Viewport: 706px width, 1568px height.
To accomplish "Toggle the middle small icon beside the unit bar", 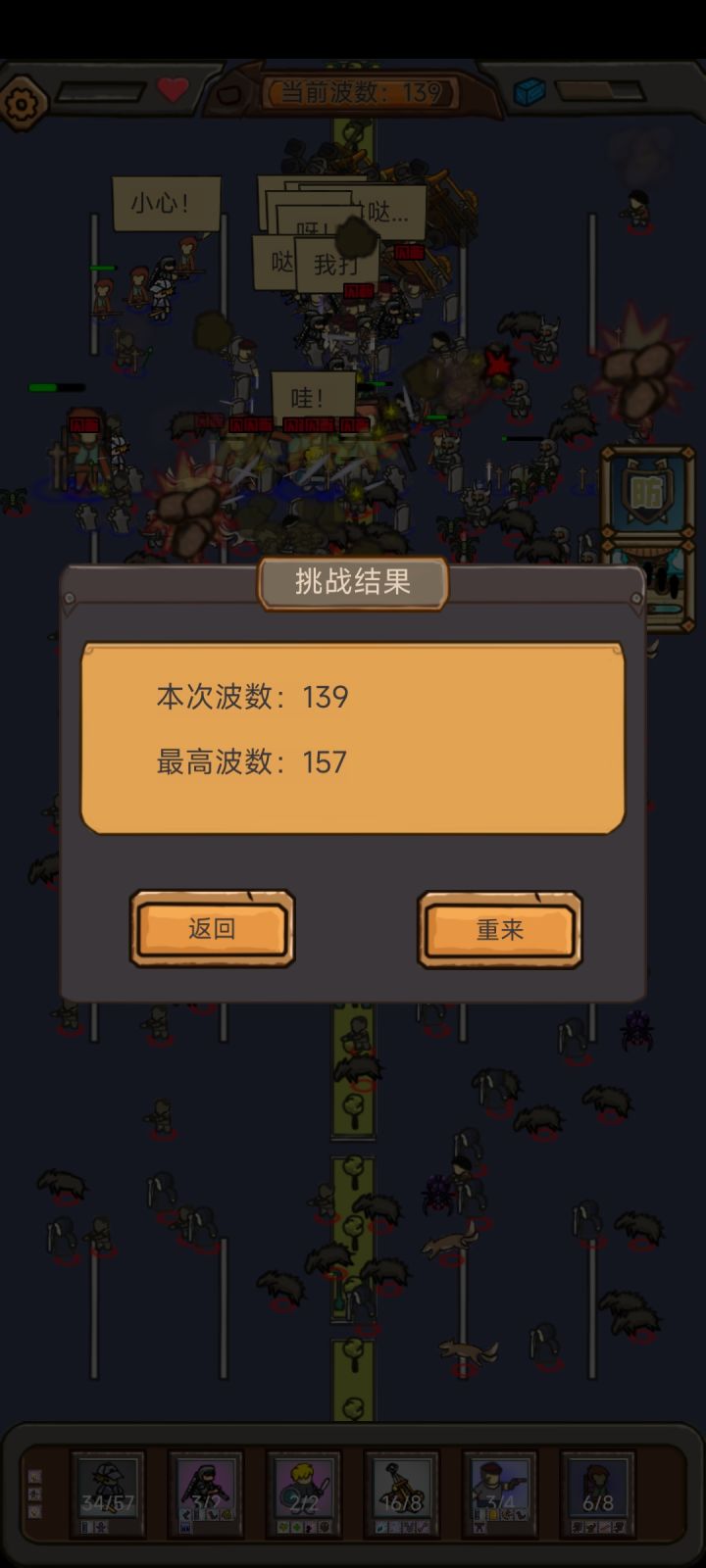I will (x=35, y=1494).
